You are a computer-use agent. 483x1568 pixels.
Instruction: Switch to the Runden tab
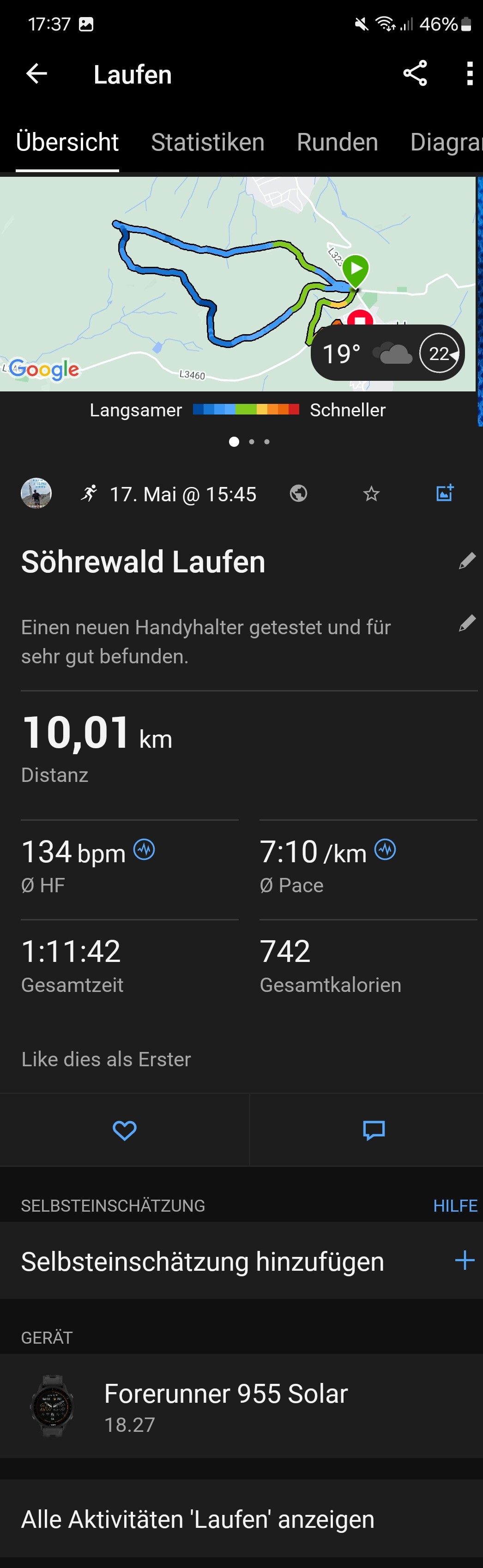pos(337,142)
